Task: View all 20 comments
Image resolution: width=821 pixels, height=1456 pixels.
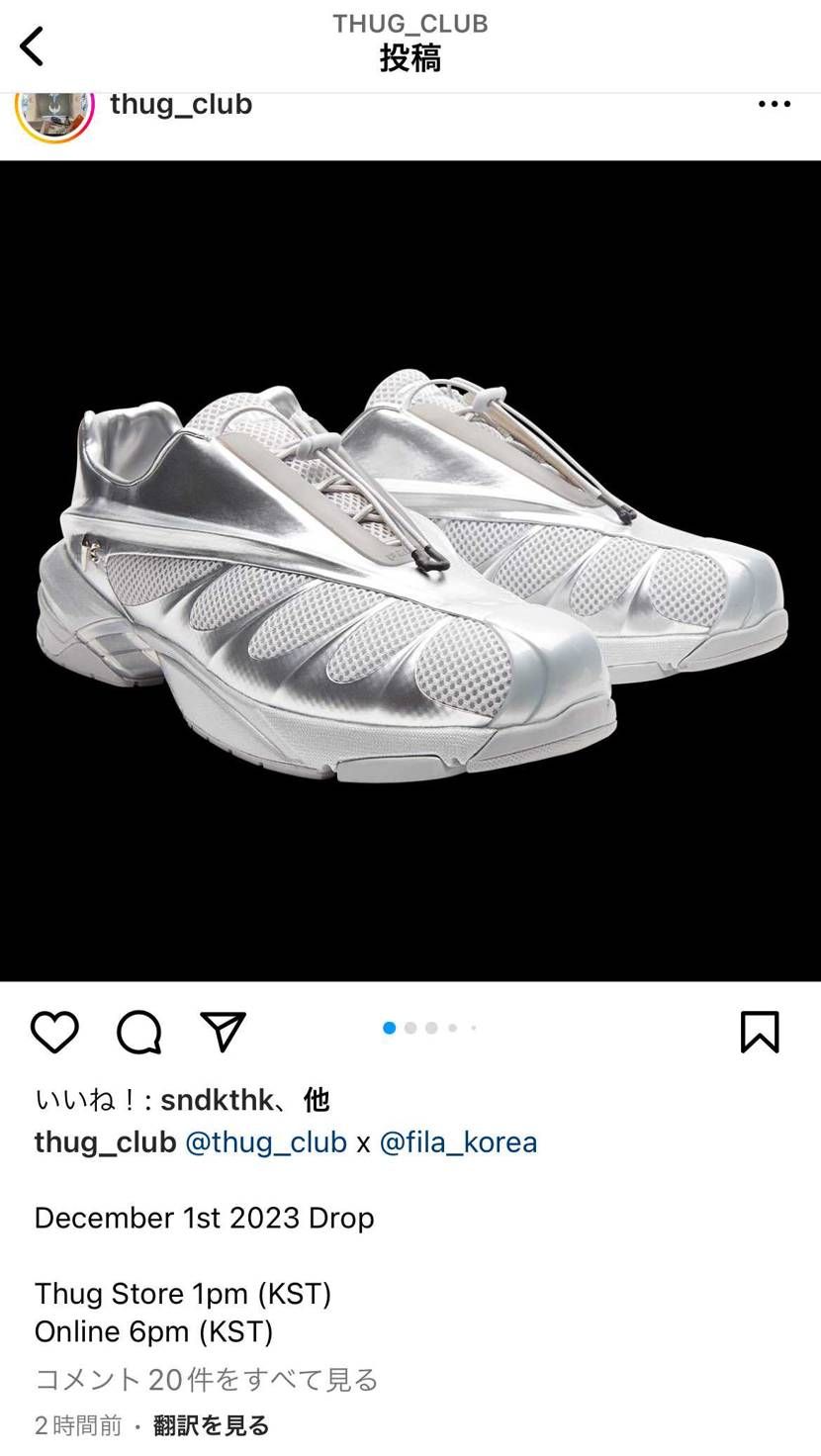Action: (x=207, y=1379)
